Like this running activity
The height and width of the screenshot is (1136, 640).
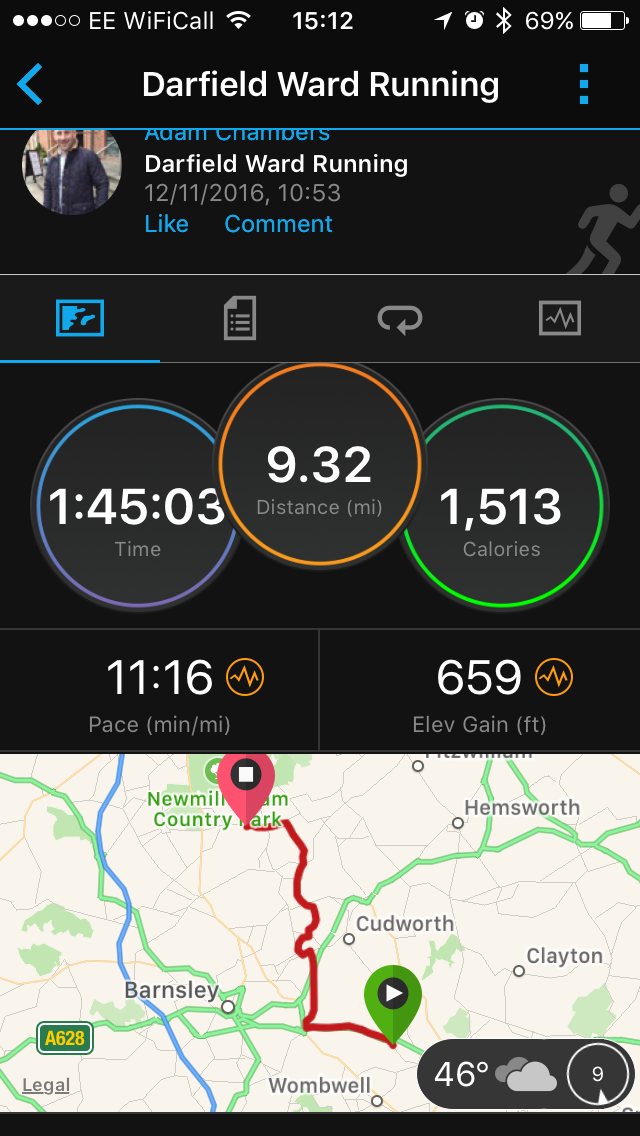166,224
